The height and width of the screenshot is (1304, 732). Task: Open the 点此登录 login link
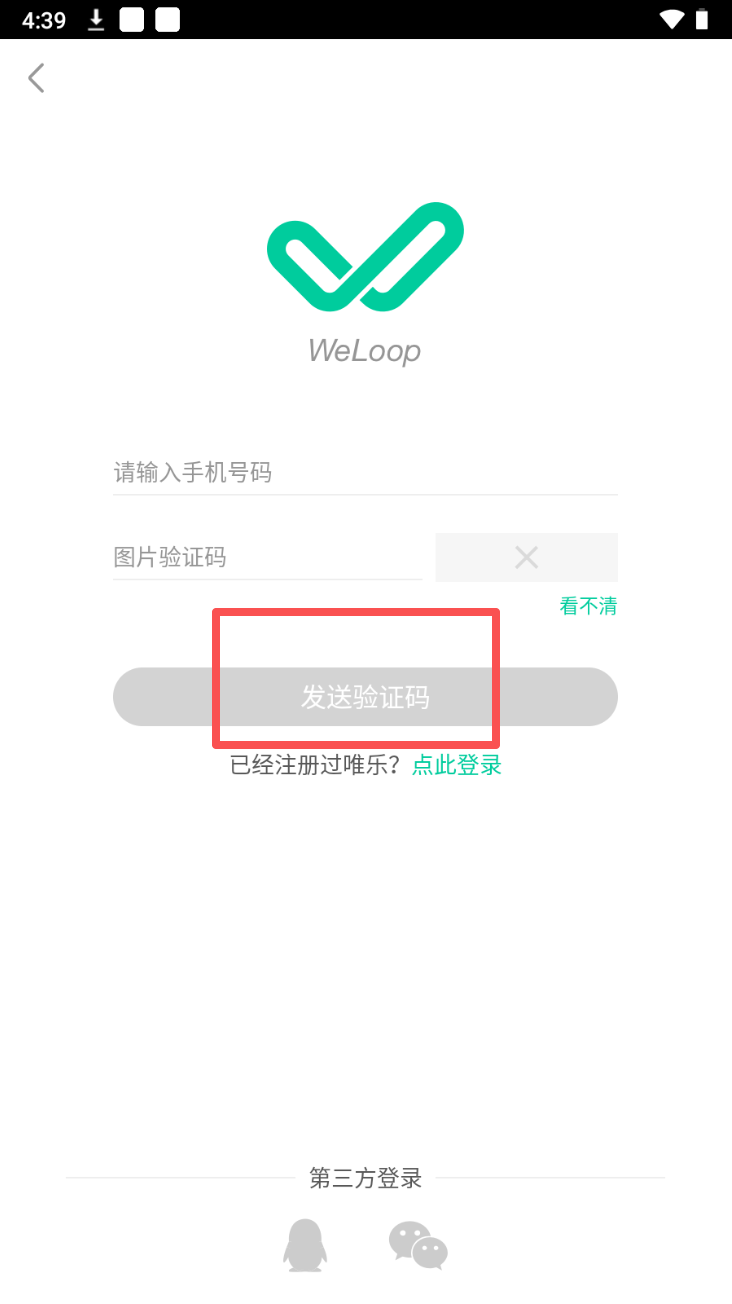coord(457,765)
